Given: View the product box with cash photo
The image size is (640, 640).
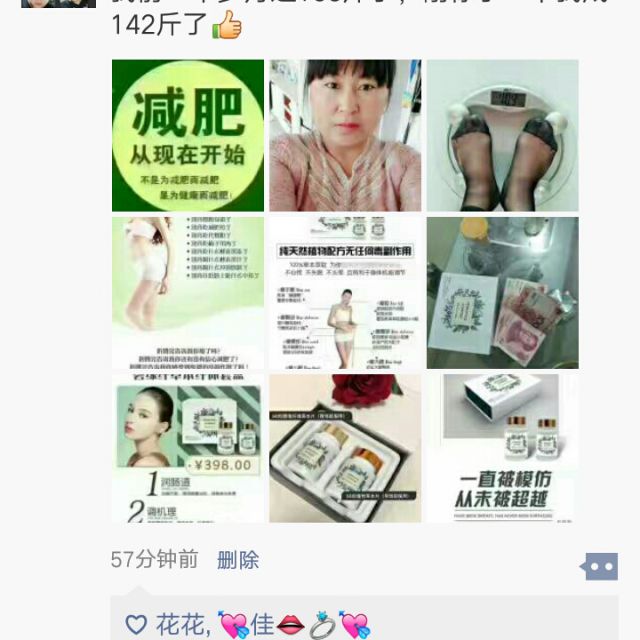Looking at the screenshot, I should point(502,293).
